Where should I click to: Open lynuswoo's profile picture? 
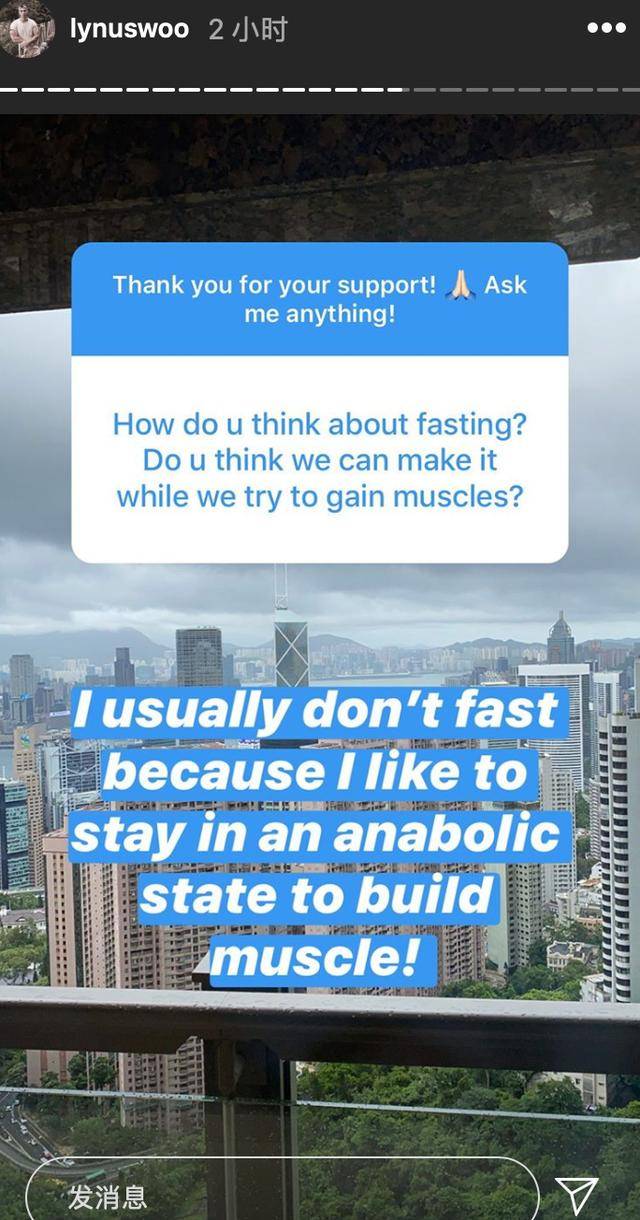pyautogui.click(x=27, y=29)
